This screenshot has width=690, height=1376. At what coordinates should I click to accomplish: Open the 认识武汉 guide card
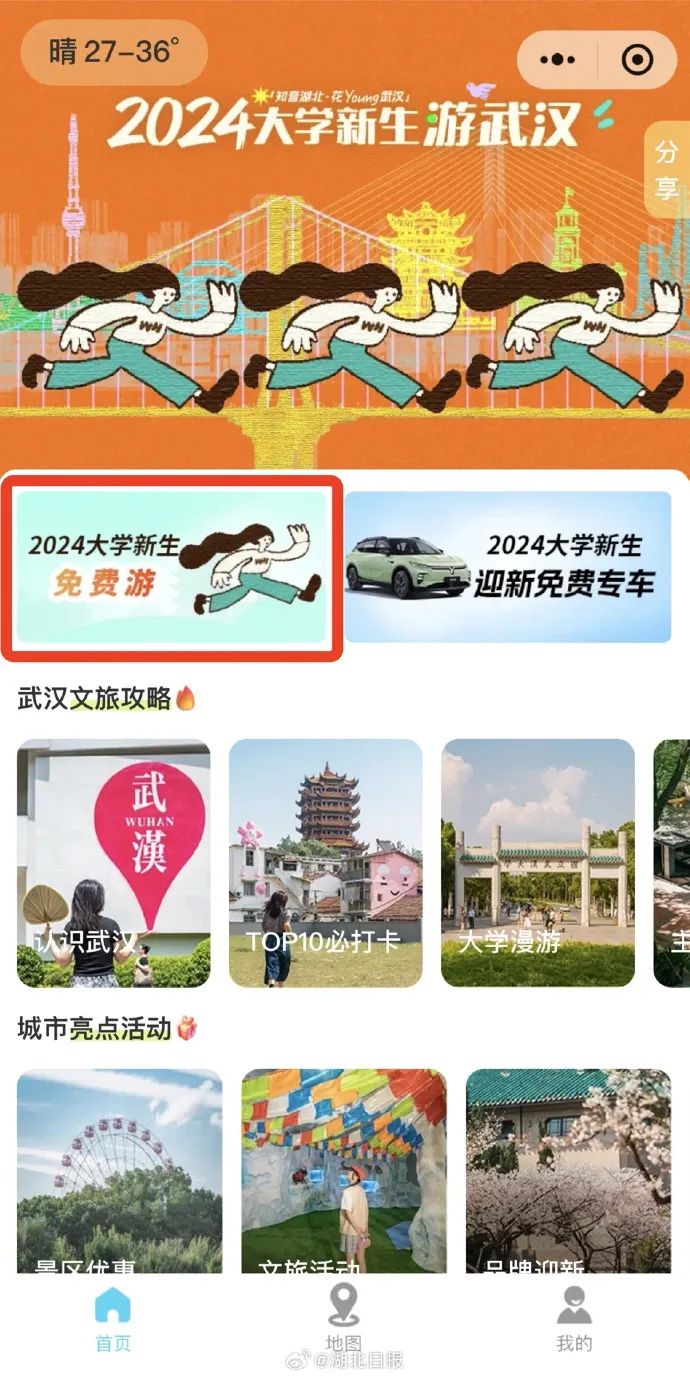(x=114, y=862)
